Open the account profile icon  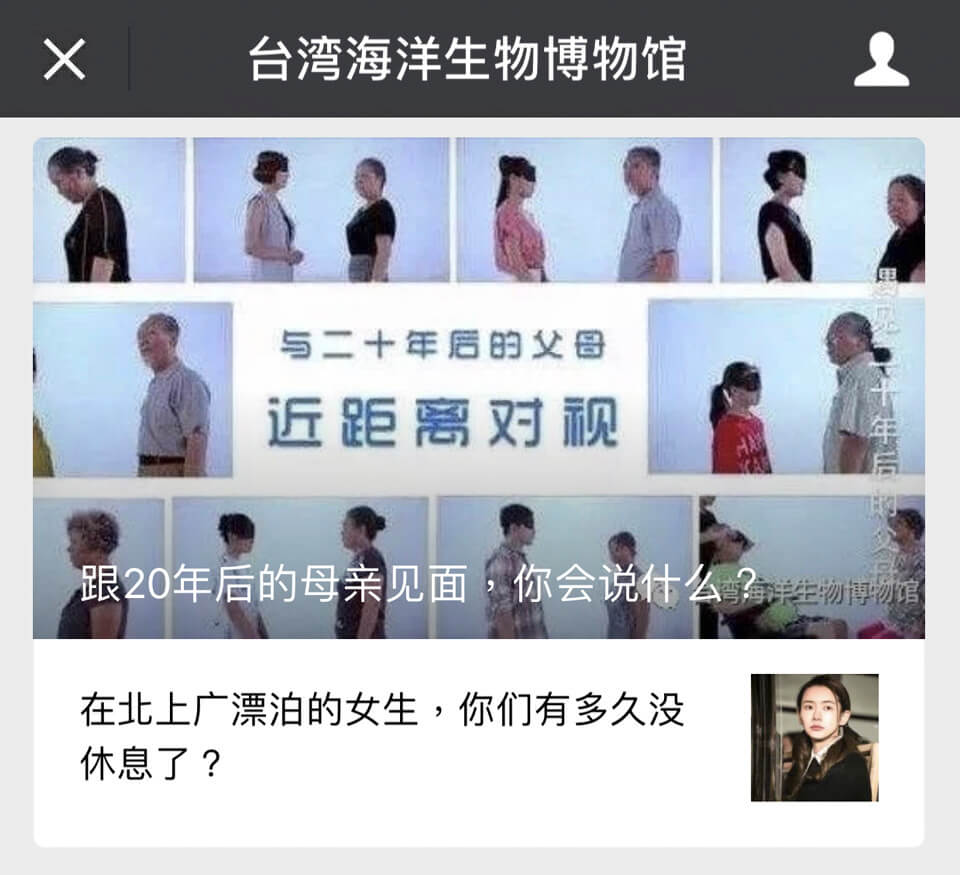881,60
